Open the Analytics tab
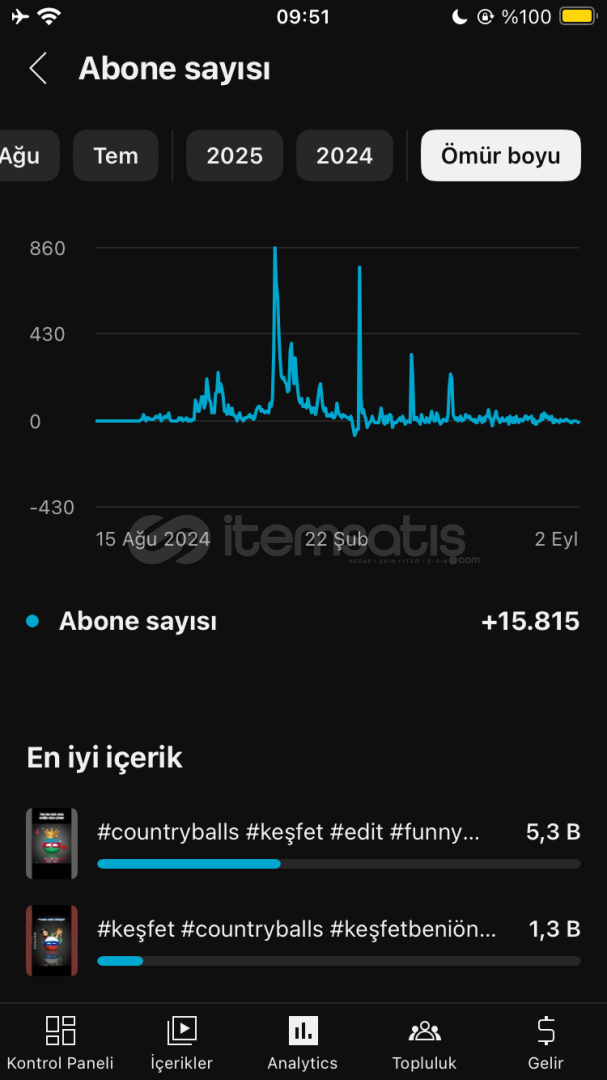Screen dimensions: 607x1080 pos(302,1042)
